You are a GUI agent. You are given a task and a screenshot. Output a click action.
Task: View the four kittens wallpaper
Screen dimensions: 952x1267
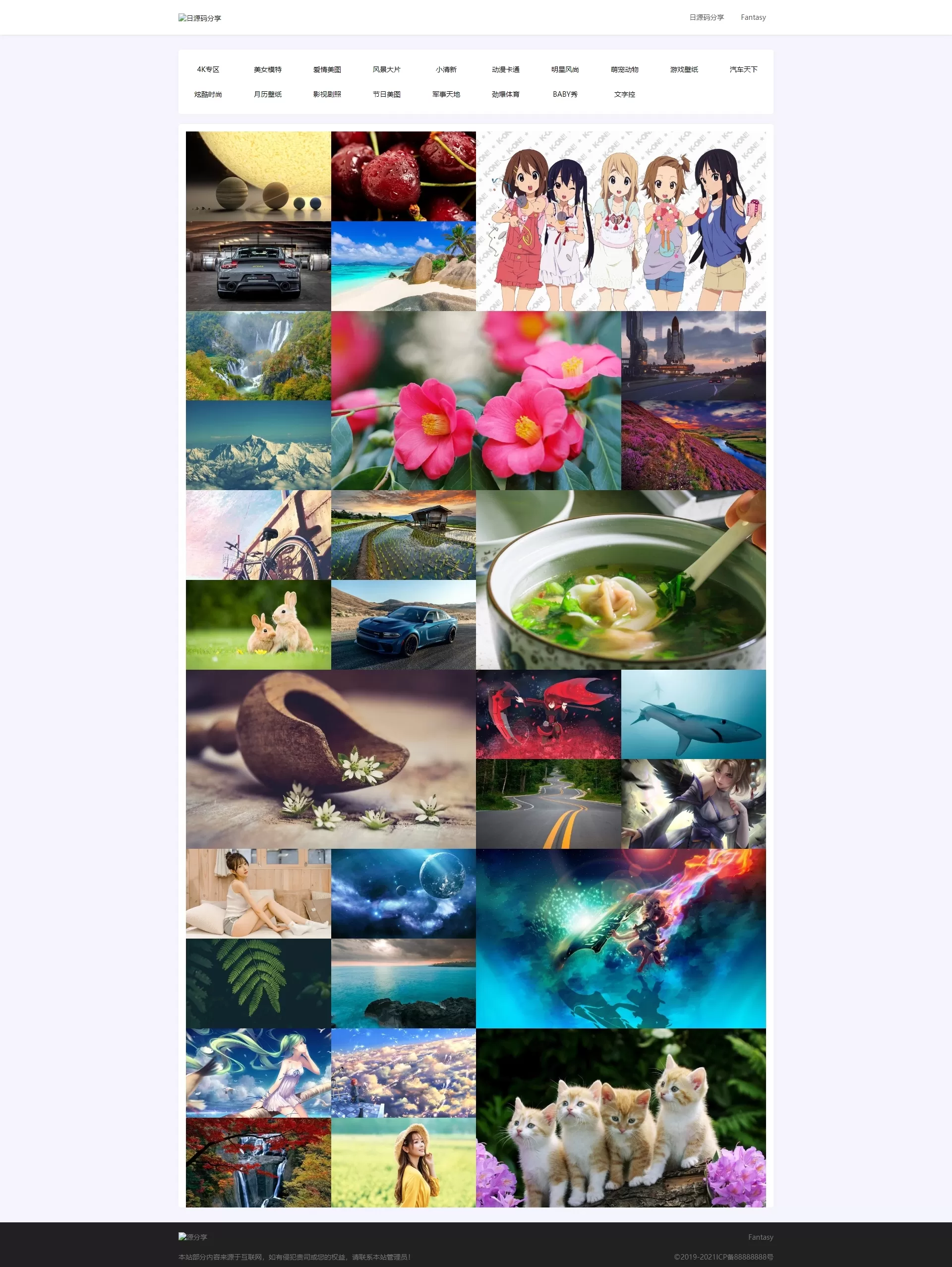point(621,1118)
